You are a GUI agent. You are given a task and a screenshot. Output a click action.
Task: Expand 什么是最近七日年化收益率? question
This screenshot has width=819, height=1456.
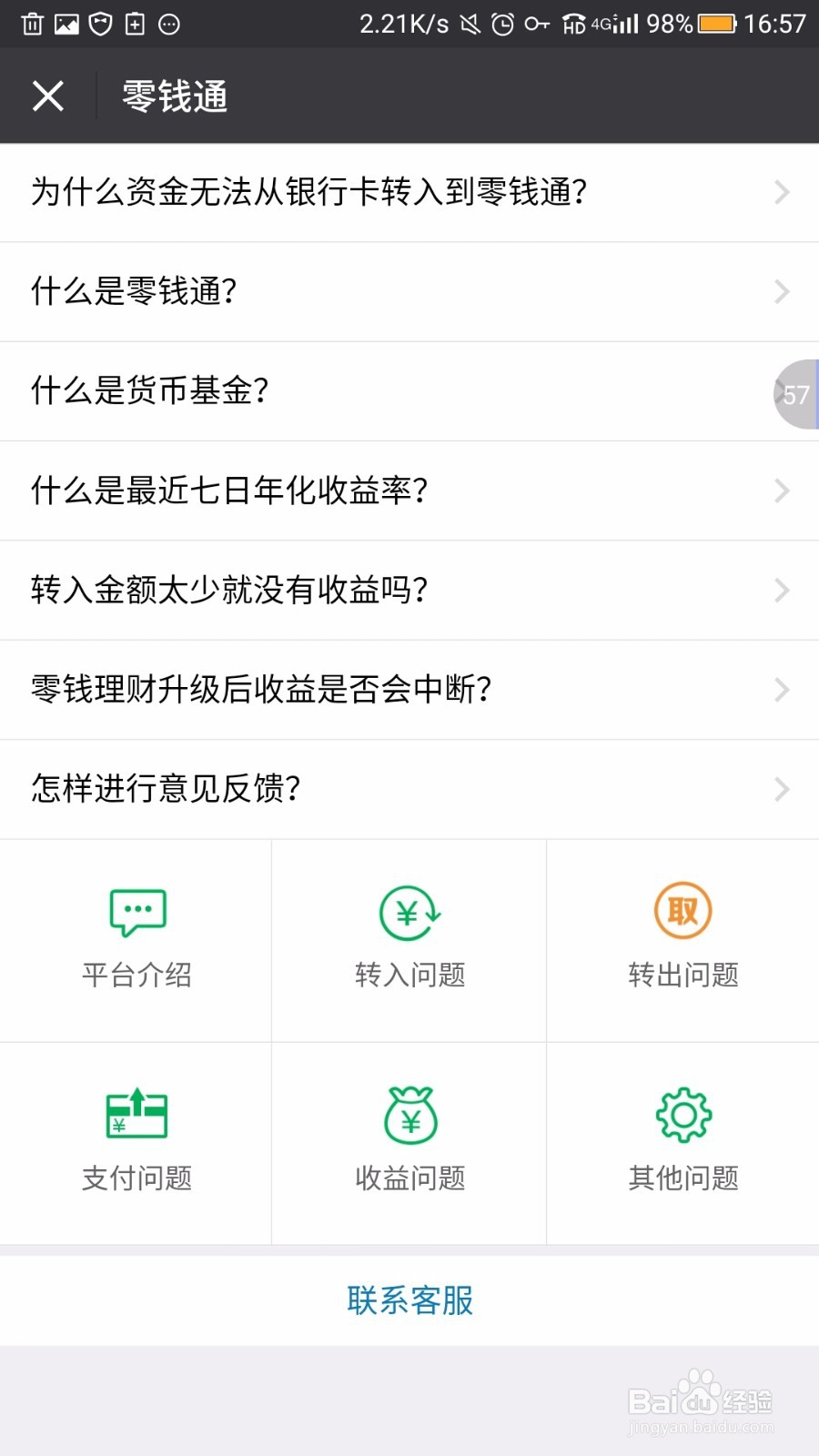[x=409, y=491]
